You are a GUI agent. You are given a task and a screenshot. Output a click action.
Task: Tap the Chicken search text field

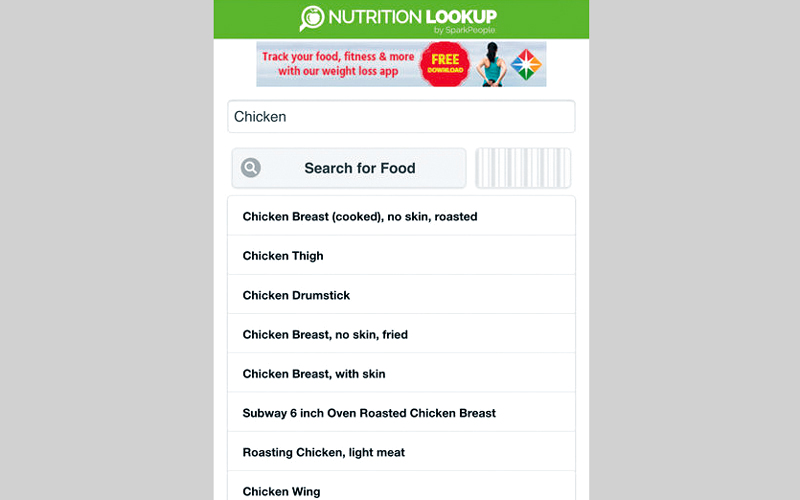click(x=401, y=117)
